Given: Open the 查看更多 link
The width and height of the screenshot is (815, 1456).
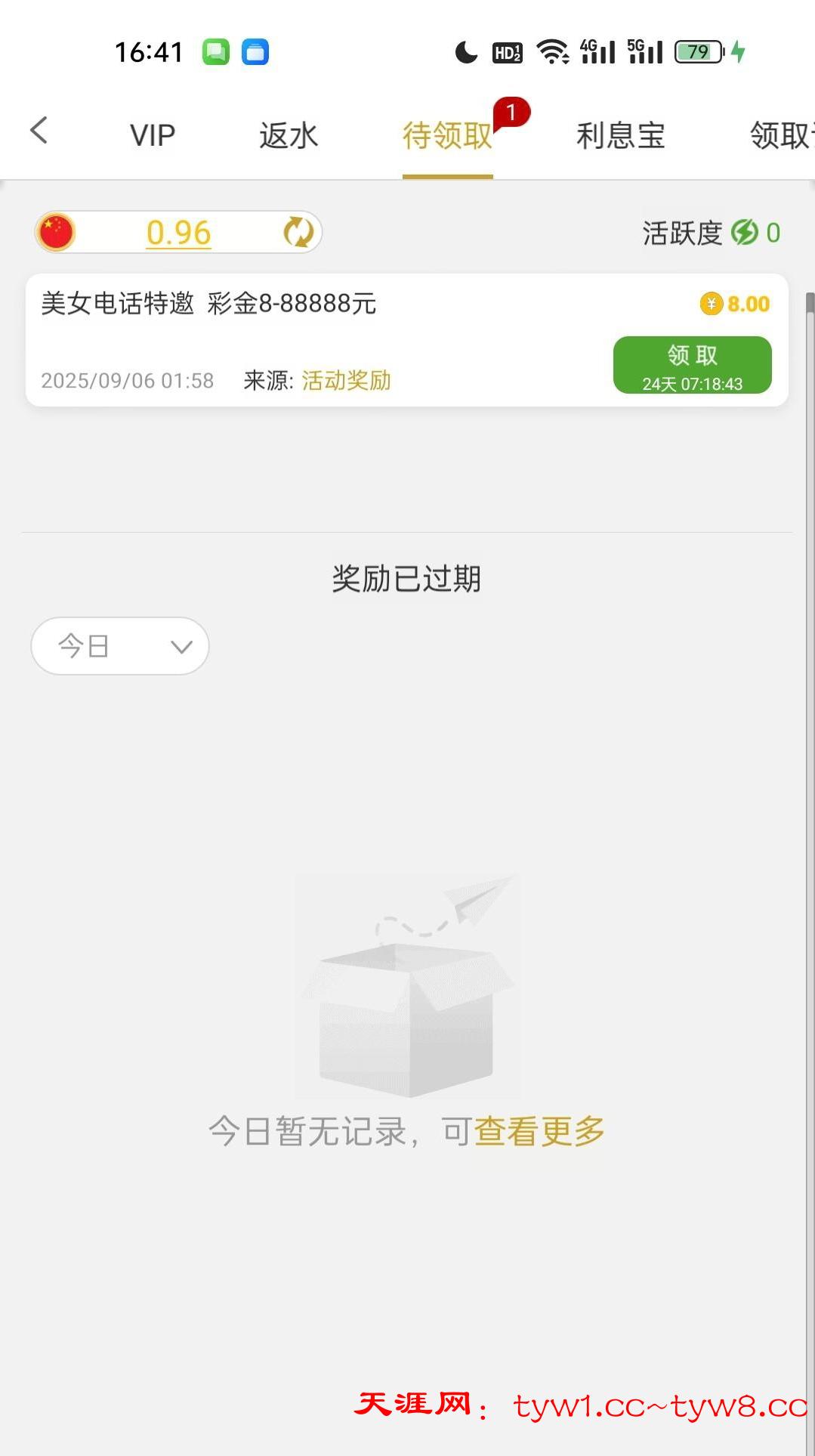Looking at the screenshot, I should coord(539,1131).
